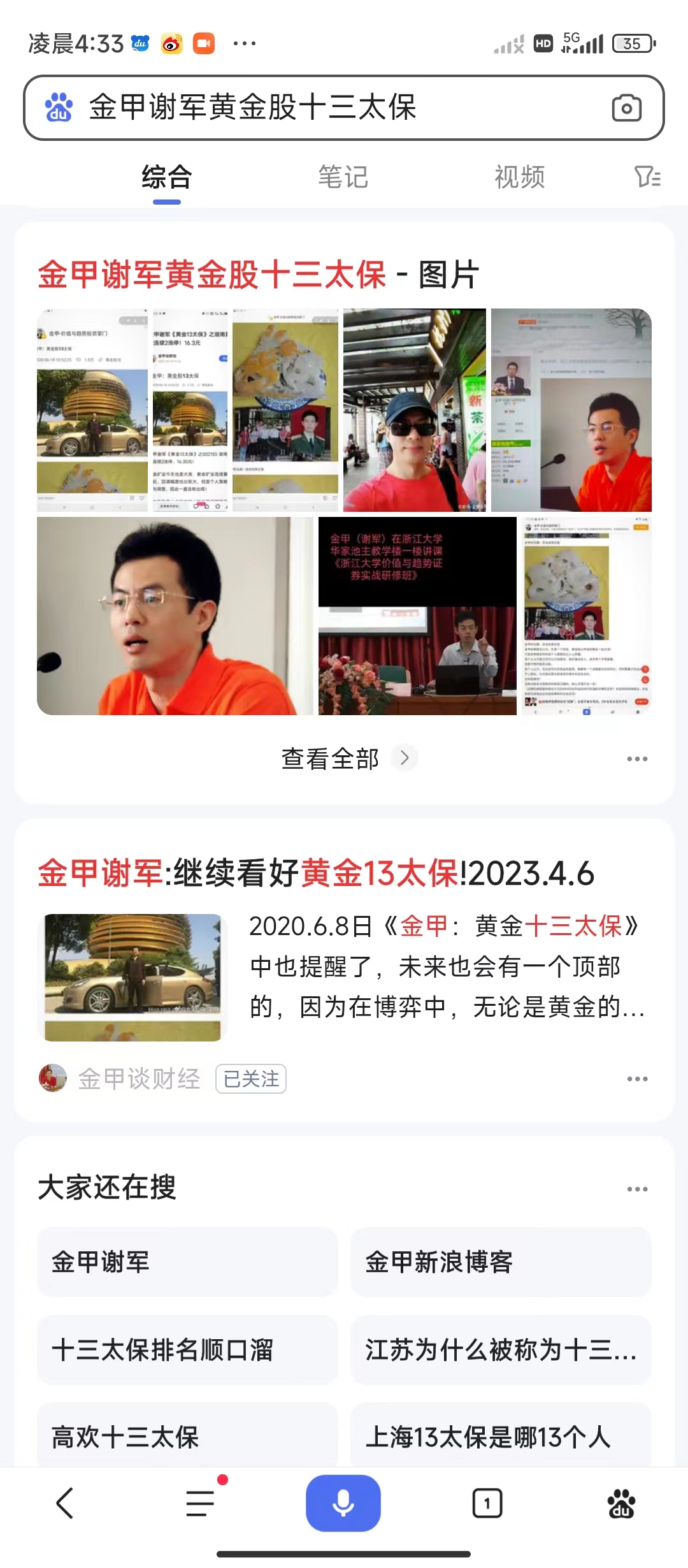The image size is (688, 1568).
Task: Open the camera image search icon
Action: click(626, 108)
